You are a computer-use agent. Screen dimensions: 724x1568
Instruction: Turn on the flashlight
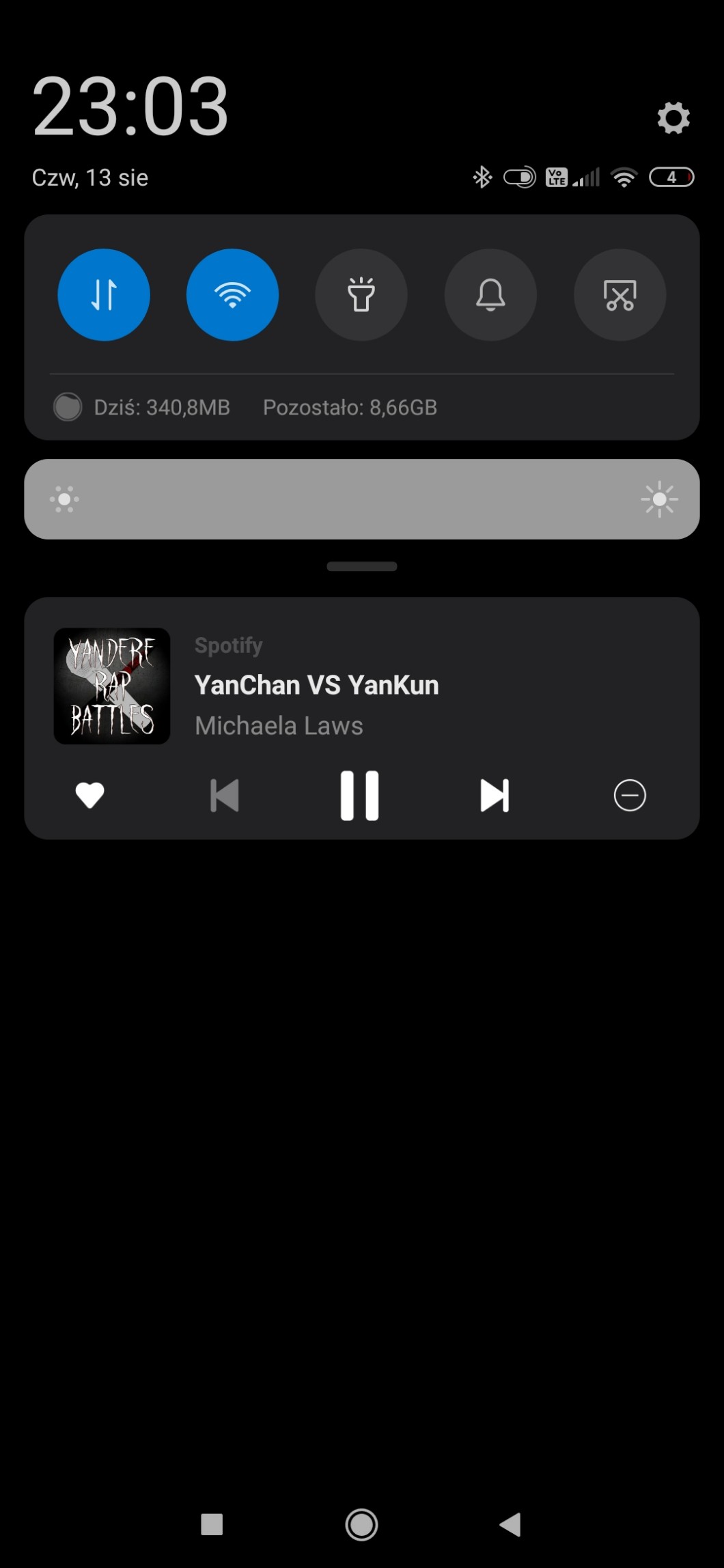point(361,295)
